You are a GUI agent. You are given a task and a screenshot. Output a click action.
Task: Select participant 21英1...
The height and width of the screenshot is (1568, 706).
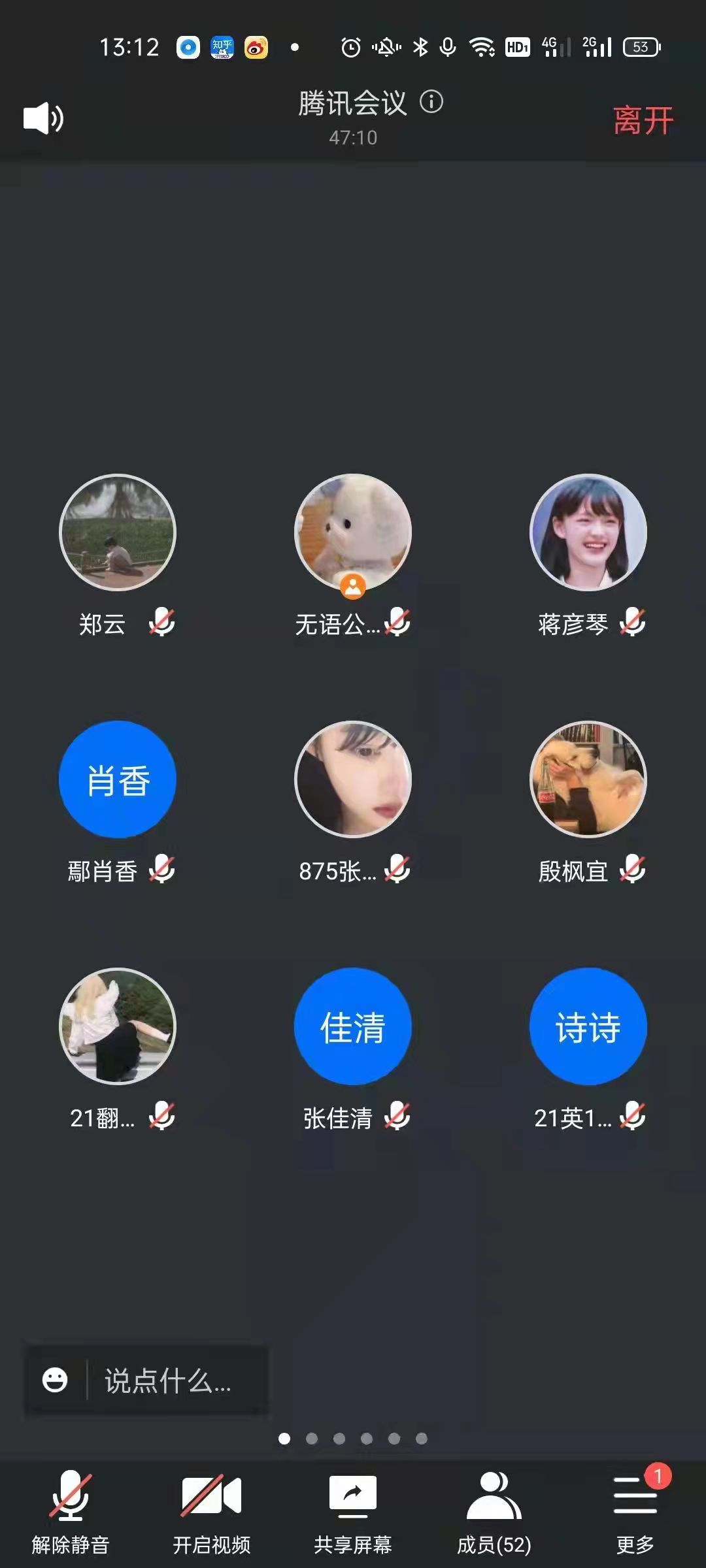point(588,1027)
